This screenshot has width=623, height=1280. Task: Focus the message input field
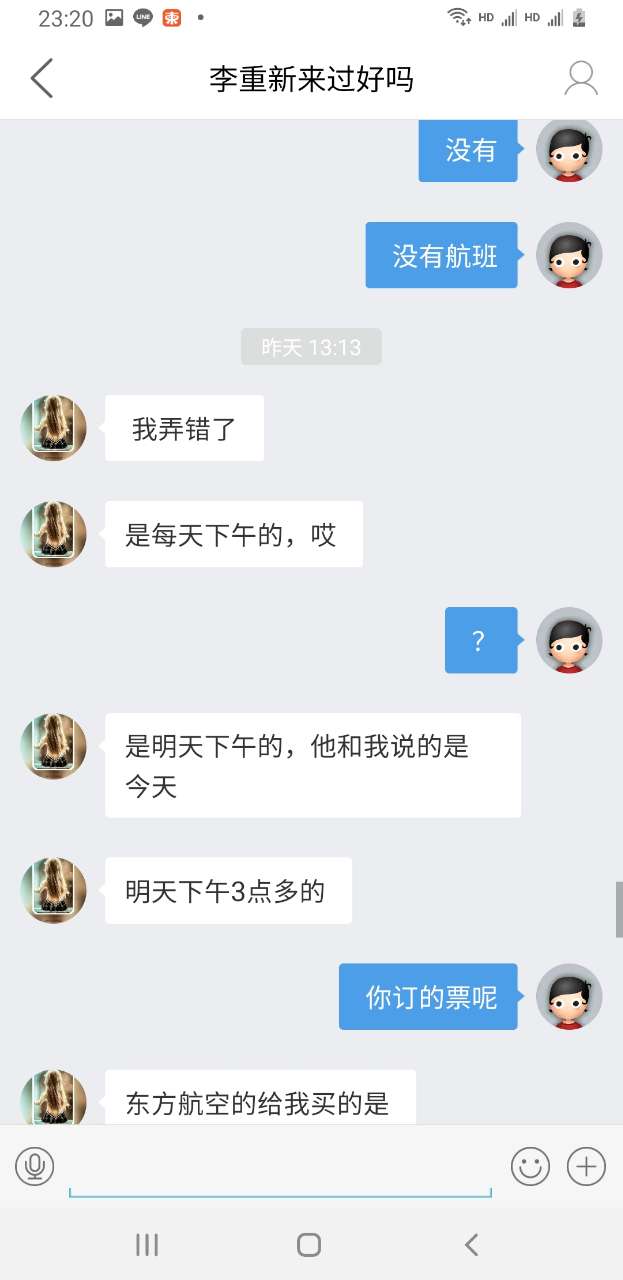(280, 1168)
